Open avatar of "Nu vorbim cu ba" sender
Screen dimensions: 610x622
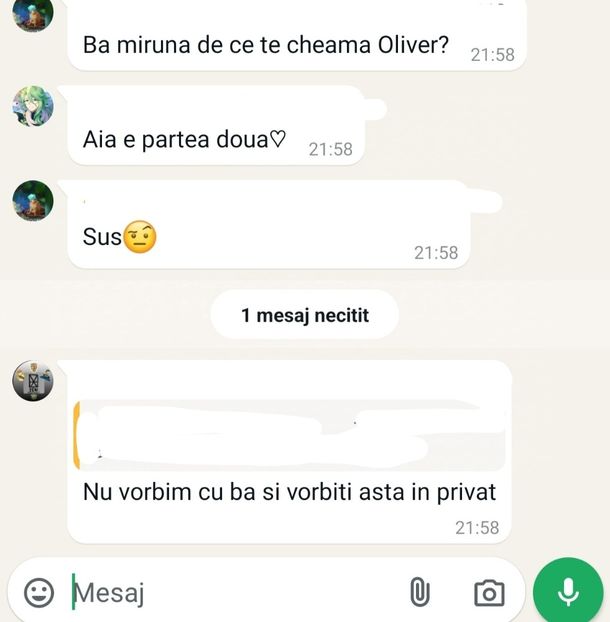(33, 381)
